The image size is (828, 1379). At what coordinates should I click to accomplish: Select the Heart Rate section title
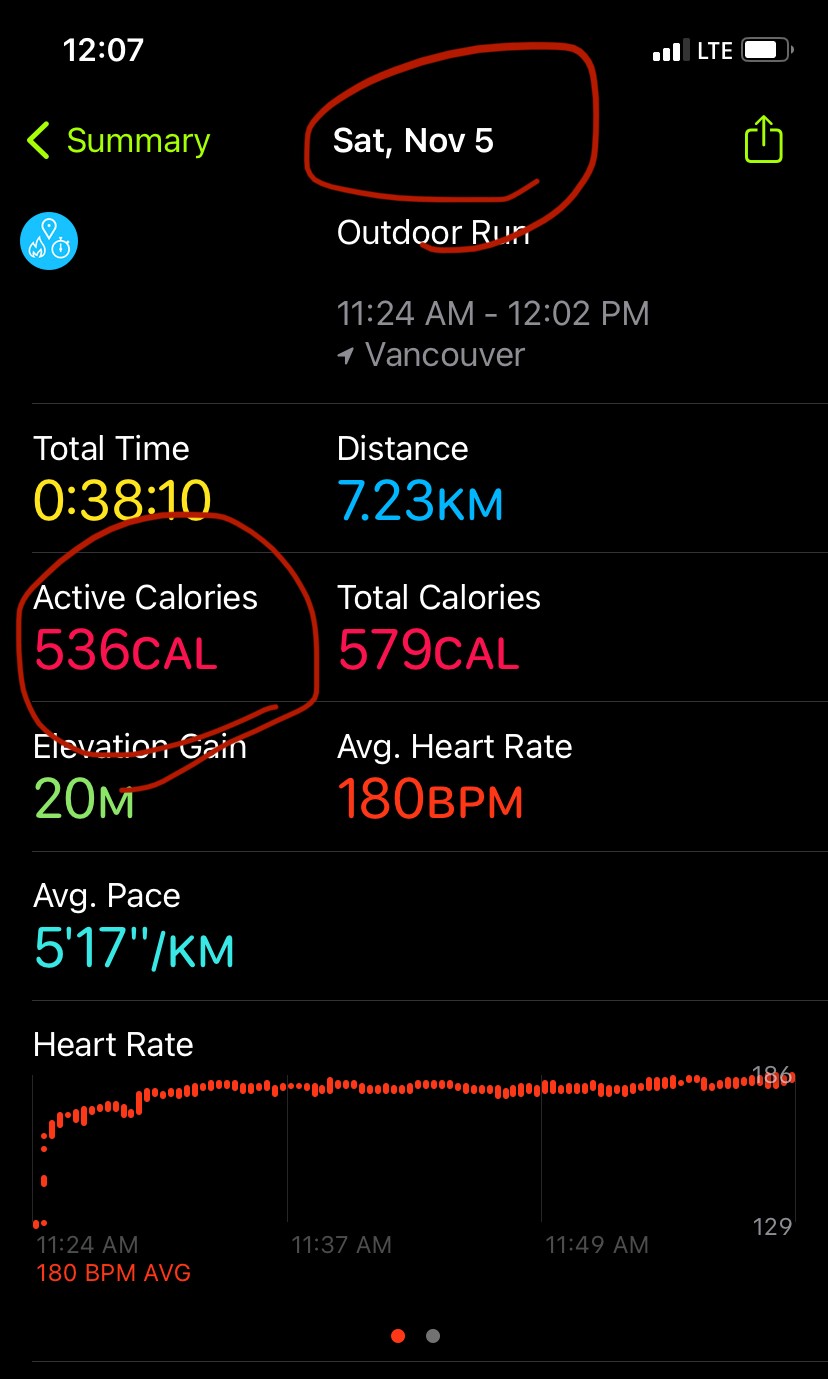pyautogui.click(x=112, y=1044)
